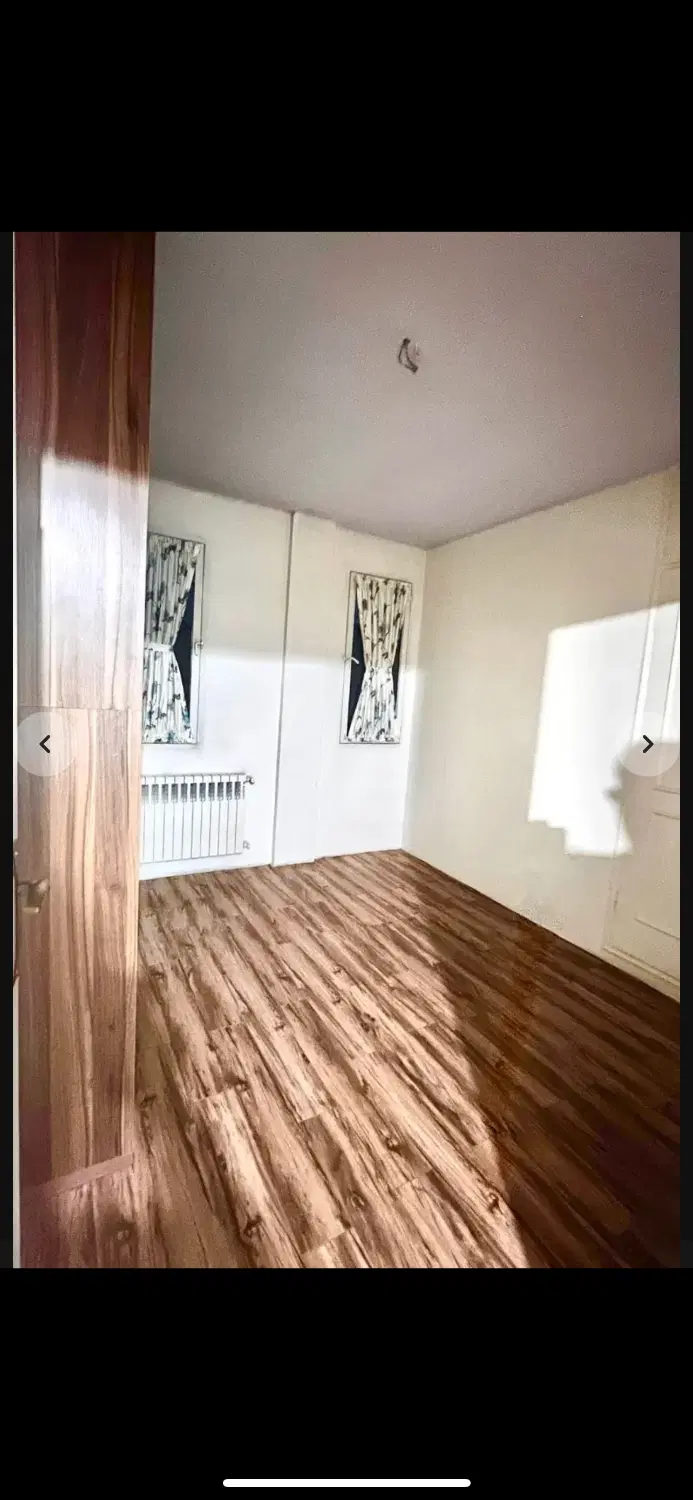693x1500 pixels.
Task: Go to the previous photo
Action: 45,744
